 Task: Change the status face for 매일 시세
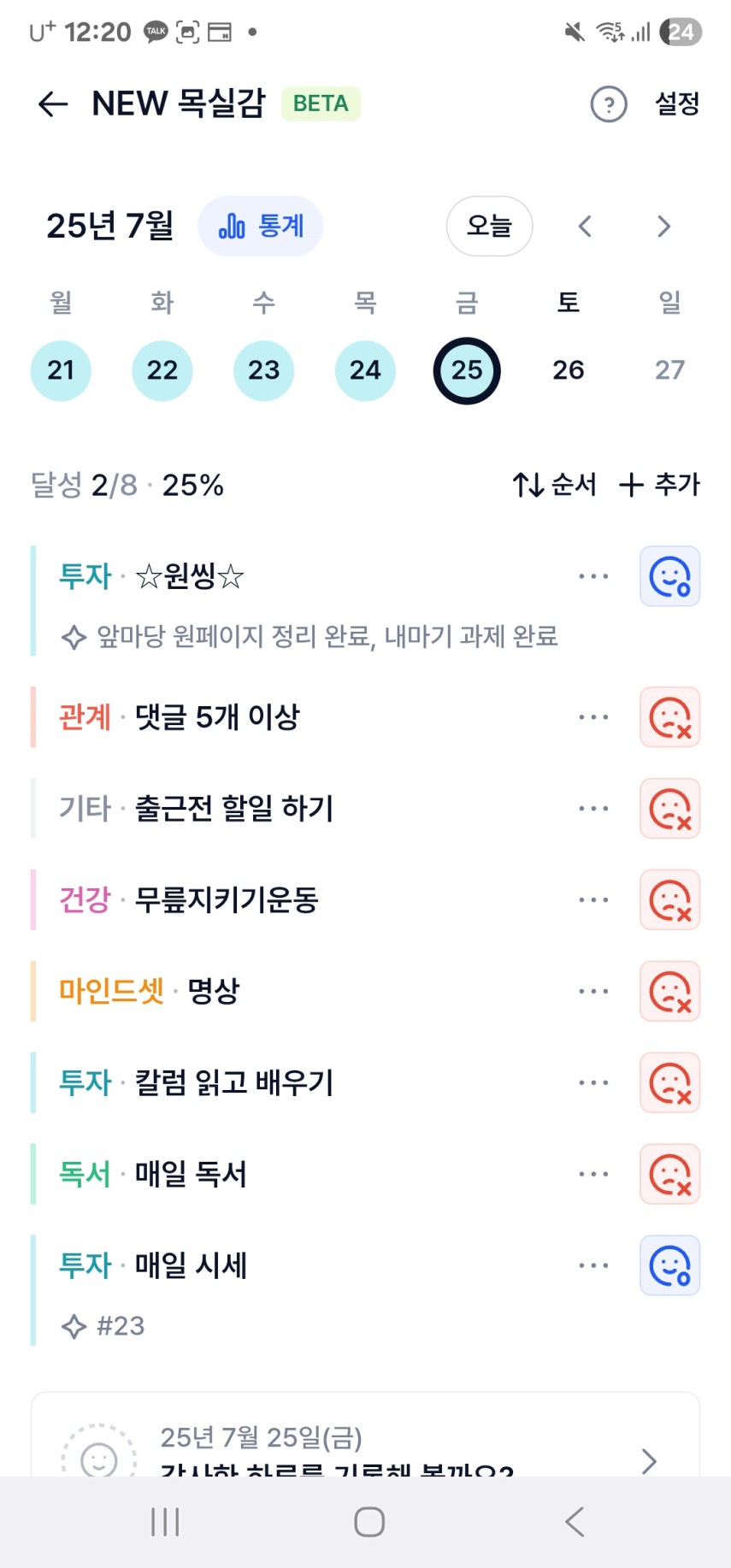[x=670, y=1266]
